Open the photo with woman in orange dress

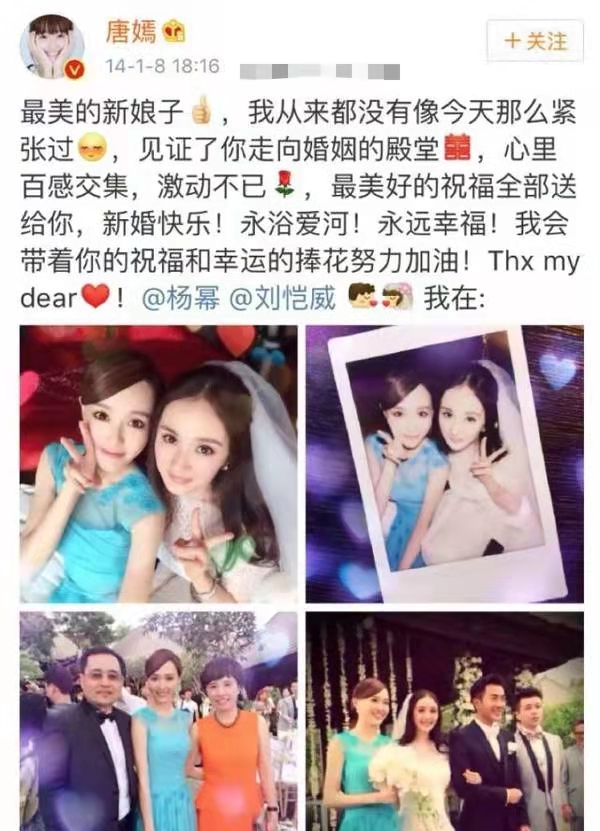[x=158, y=720]
